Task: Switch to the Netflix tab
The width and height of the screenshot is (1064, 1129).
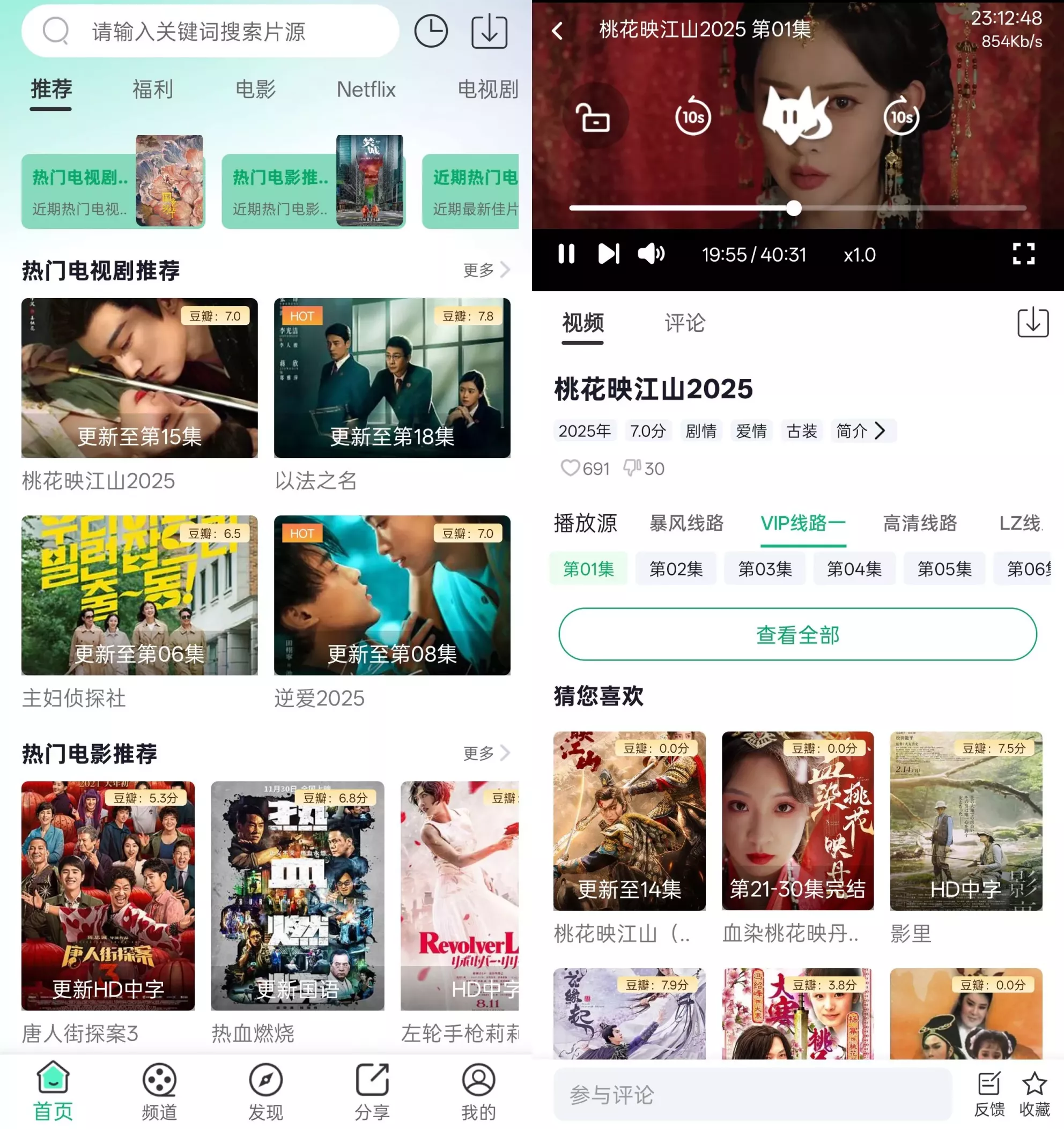Action: click(366, 89)
